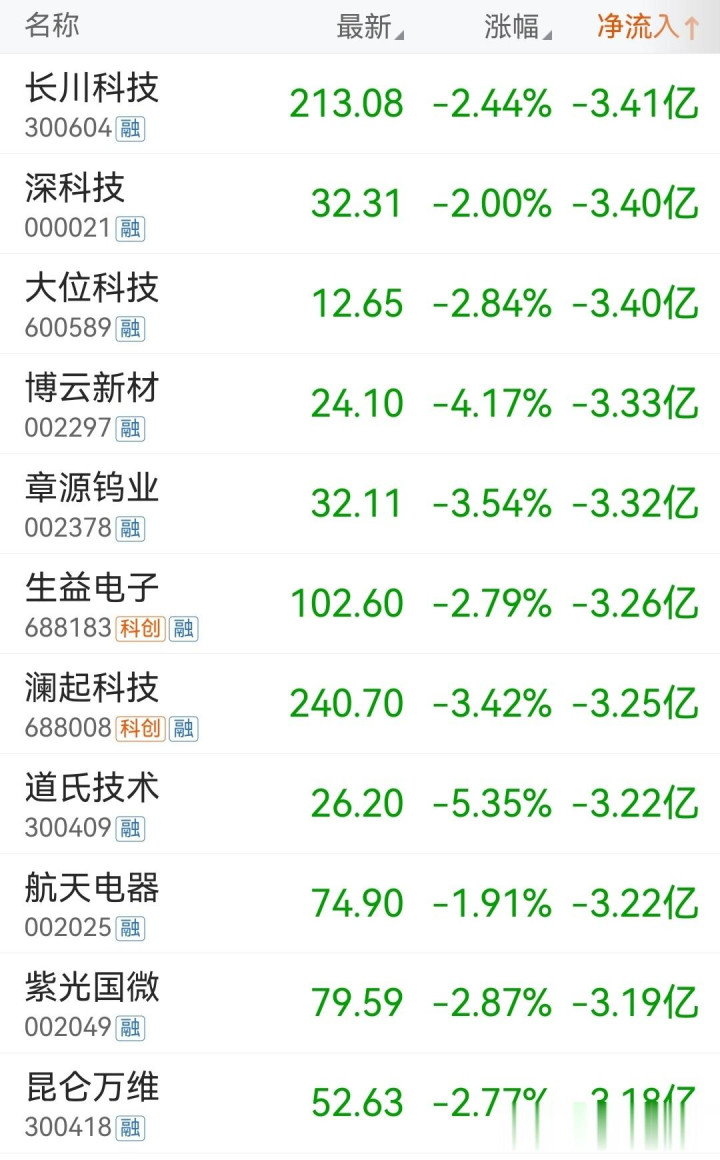Sort stocks by 涨幅 column
Image resolution: width=720 pixels, height=1160 pixels.
coord(517,27)
